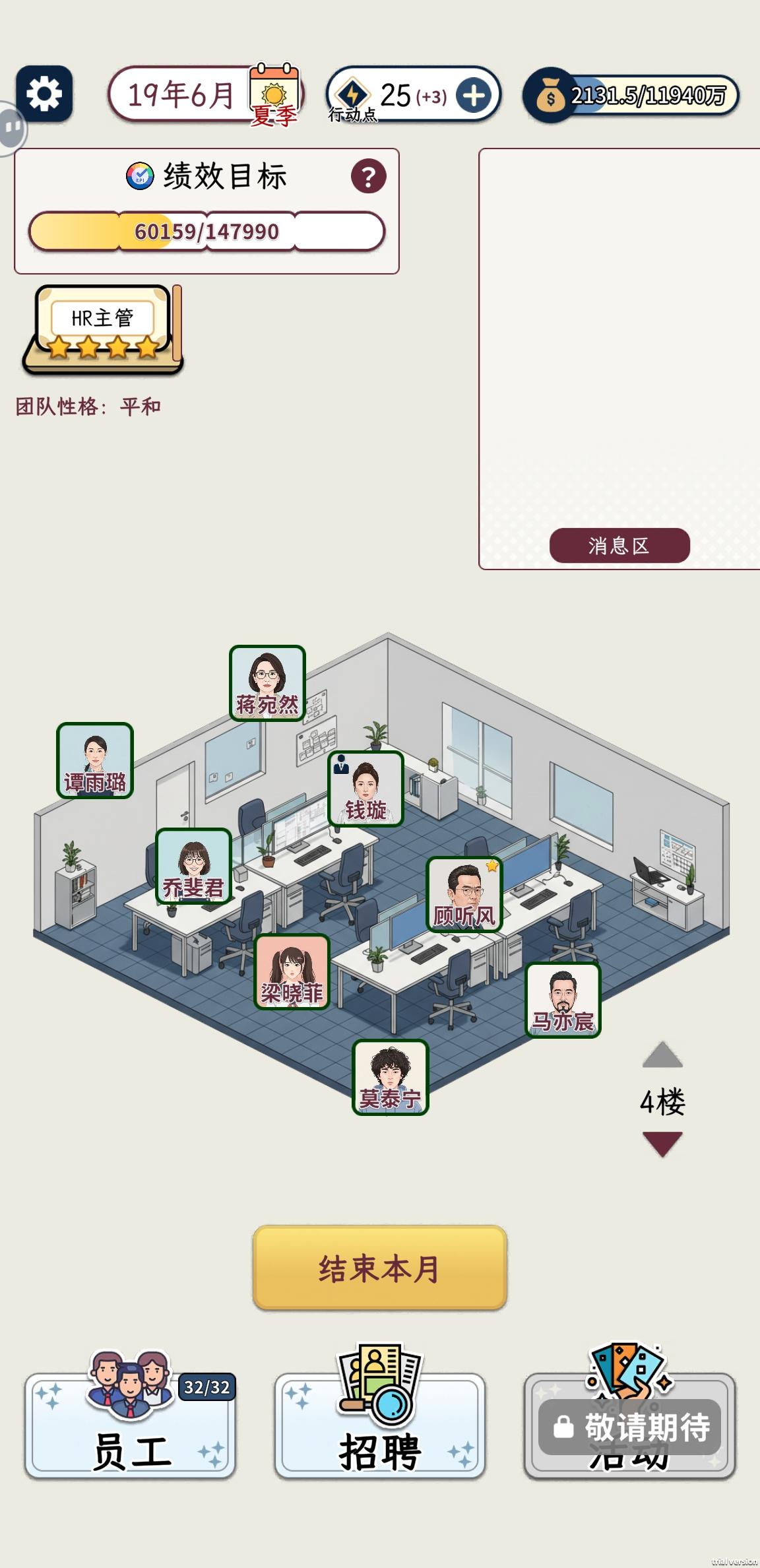
Task: Select employee 顾听风
Action: coord(464,894)
